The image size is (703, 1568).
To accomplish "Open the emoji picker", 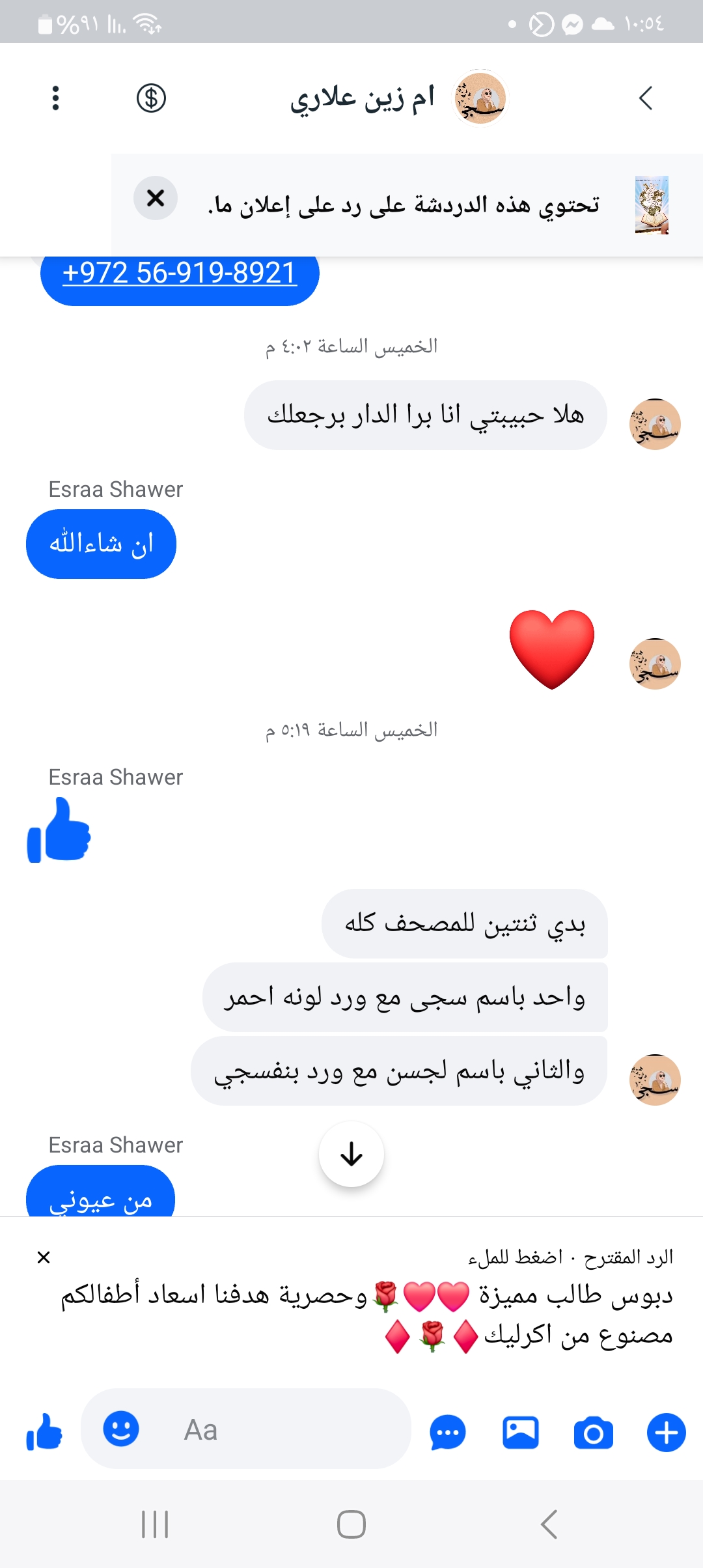I will coord(121,1429).
